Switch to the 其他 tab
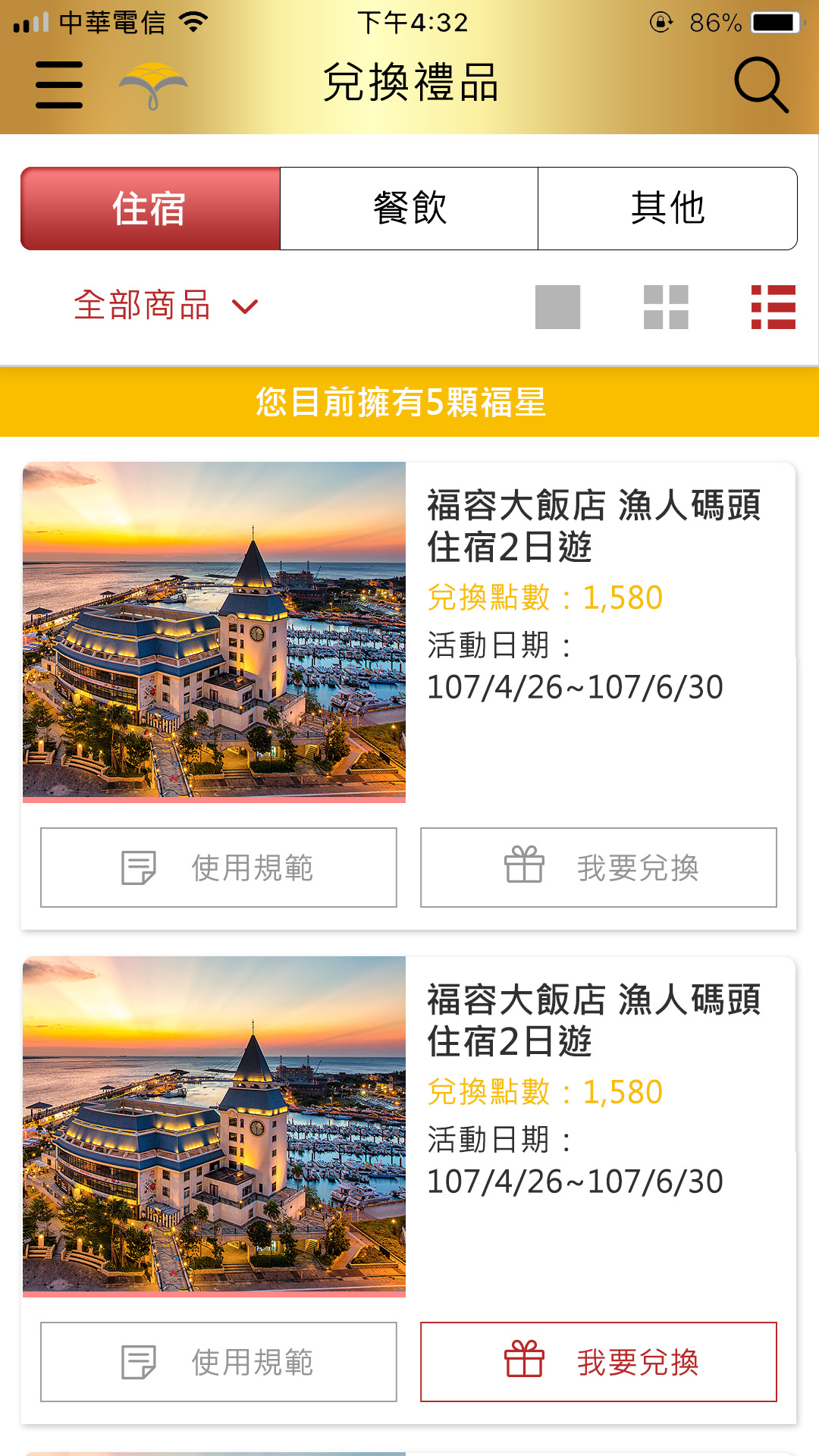 tap(667, 209)
